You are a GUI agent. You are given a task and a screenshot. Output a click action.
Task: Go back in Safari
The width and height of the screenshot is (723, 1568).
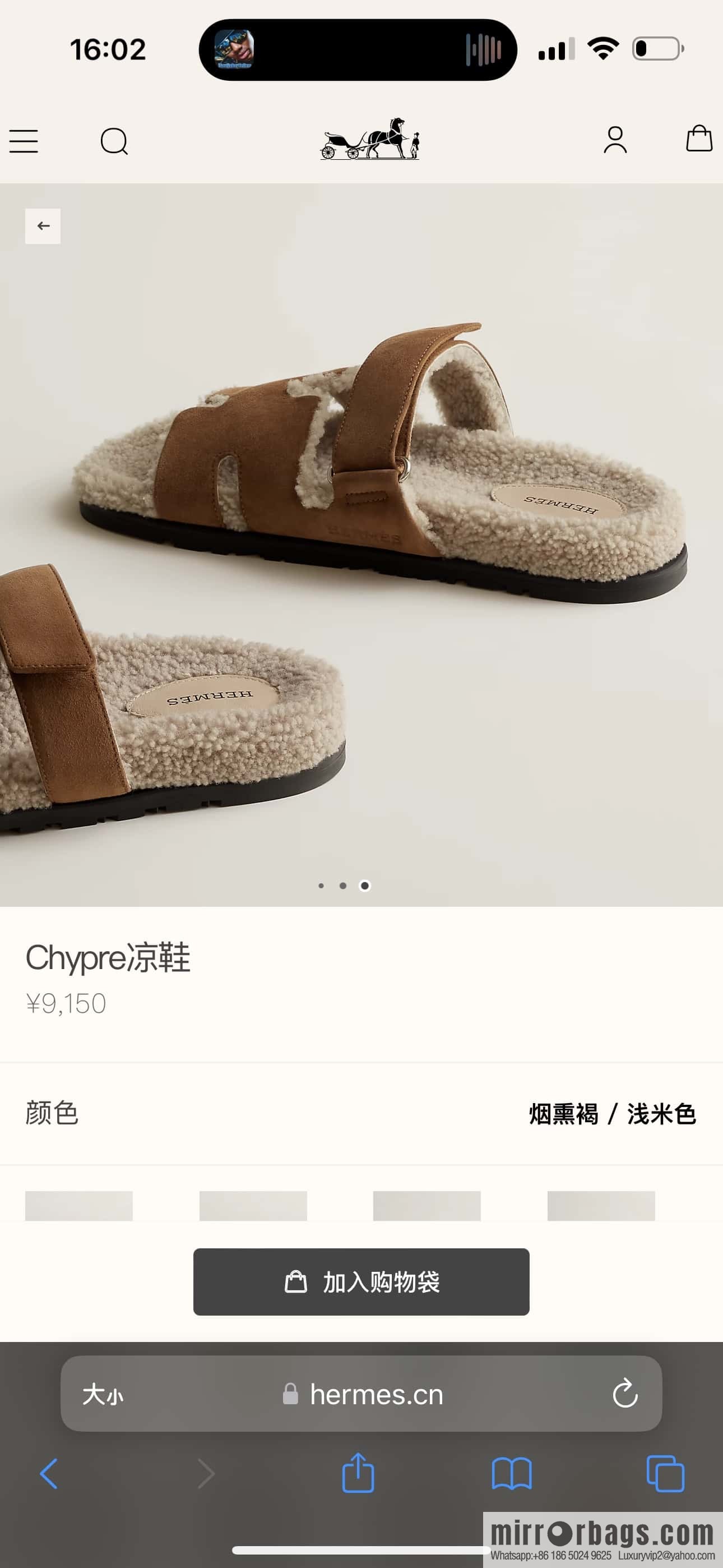click(49, 1474)
